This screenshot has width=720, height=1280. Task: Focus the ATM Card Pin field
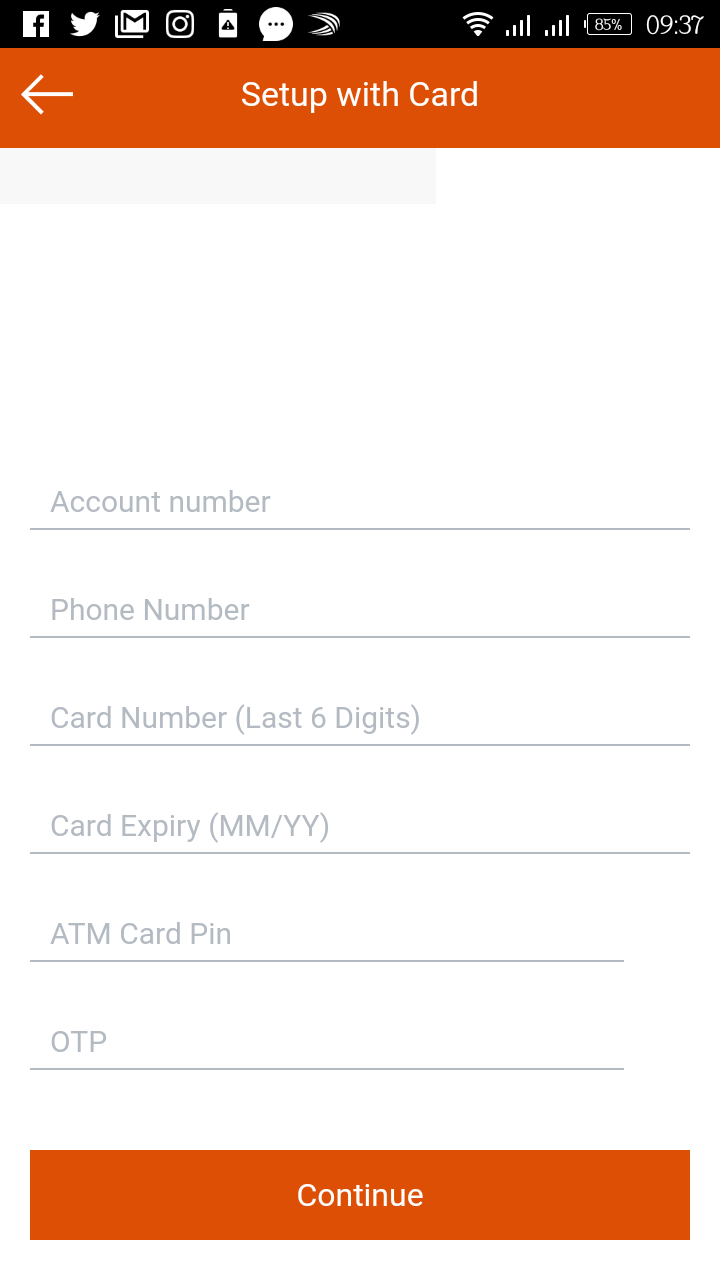(x=327, y=934)
